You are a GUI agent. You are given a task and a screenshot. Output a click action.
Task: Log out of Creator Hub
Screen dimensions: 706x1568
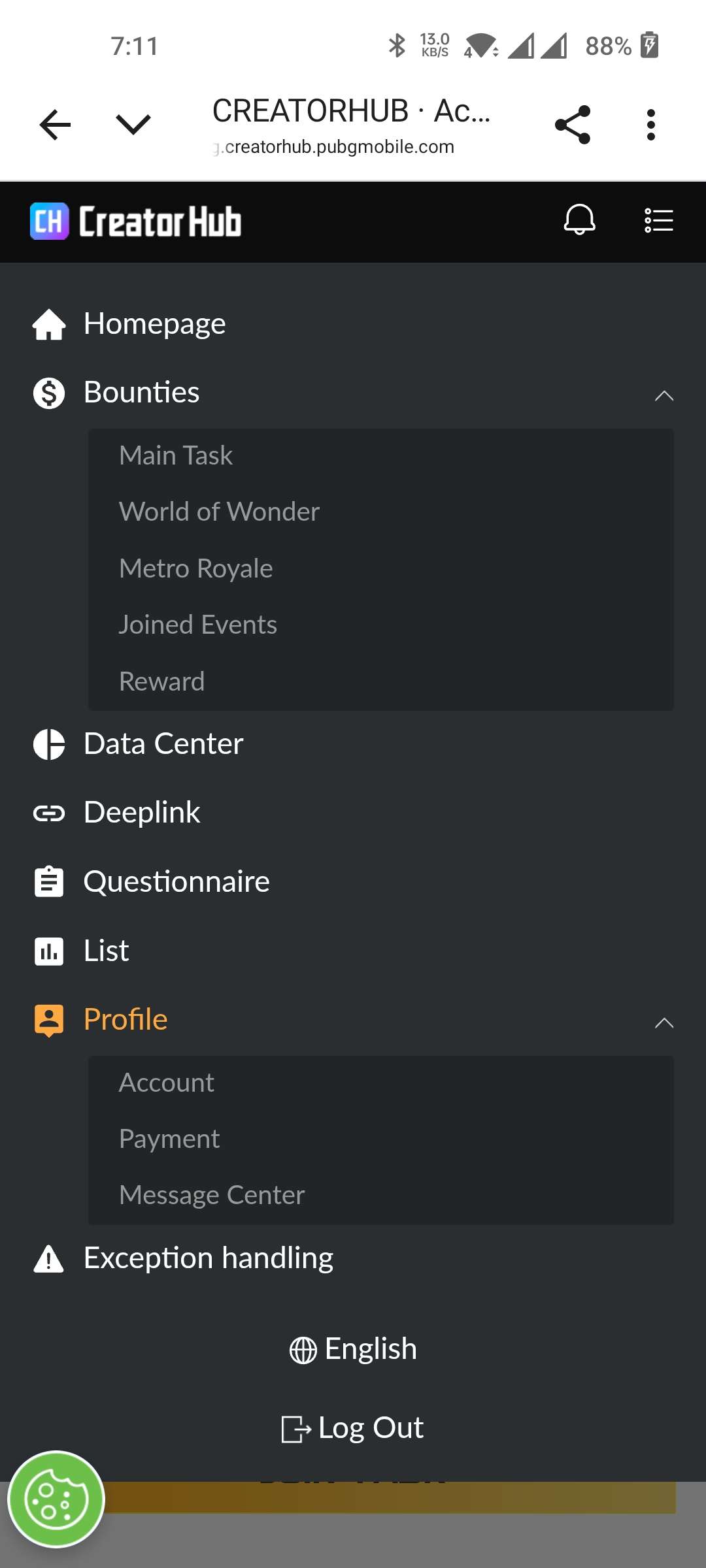[353, 1428]
